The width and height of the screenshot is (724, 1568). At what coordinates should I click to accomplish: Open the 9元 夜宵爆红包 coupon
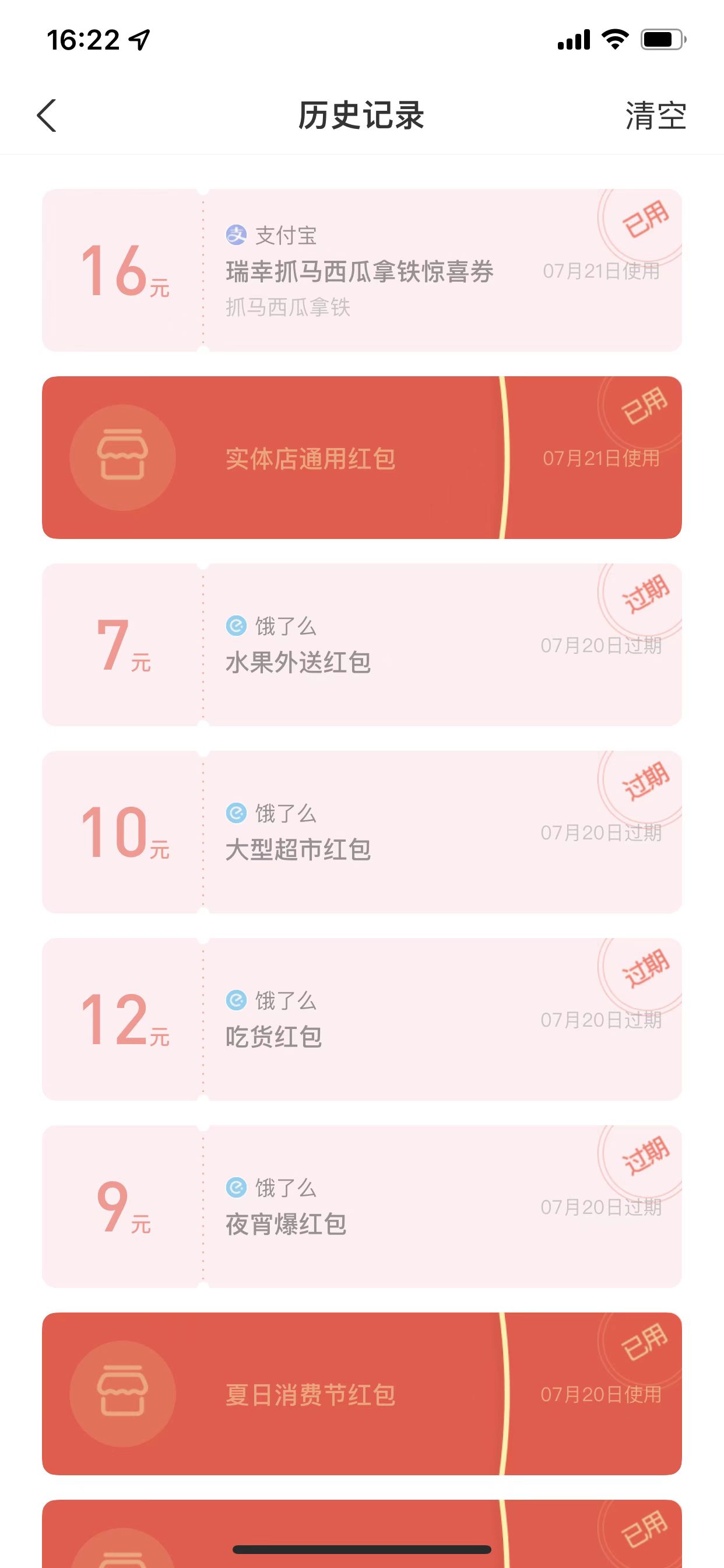click(361, 1206)
